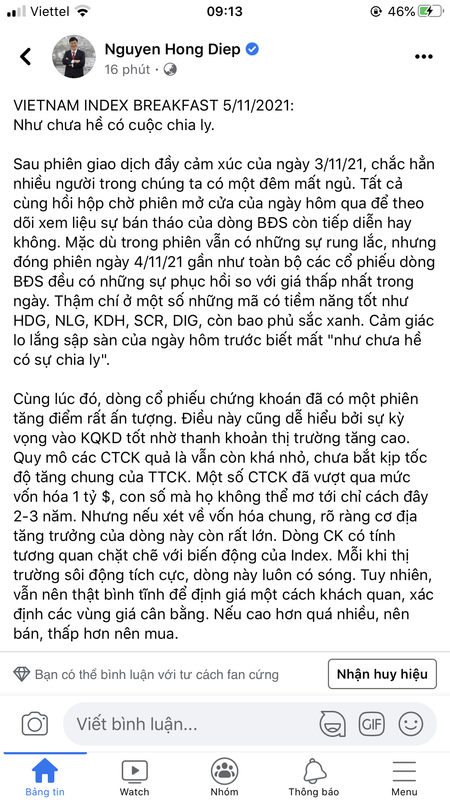Open the Thông báo notifications tab
This screenshot has width=450, height=800.
(314, 778)
